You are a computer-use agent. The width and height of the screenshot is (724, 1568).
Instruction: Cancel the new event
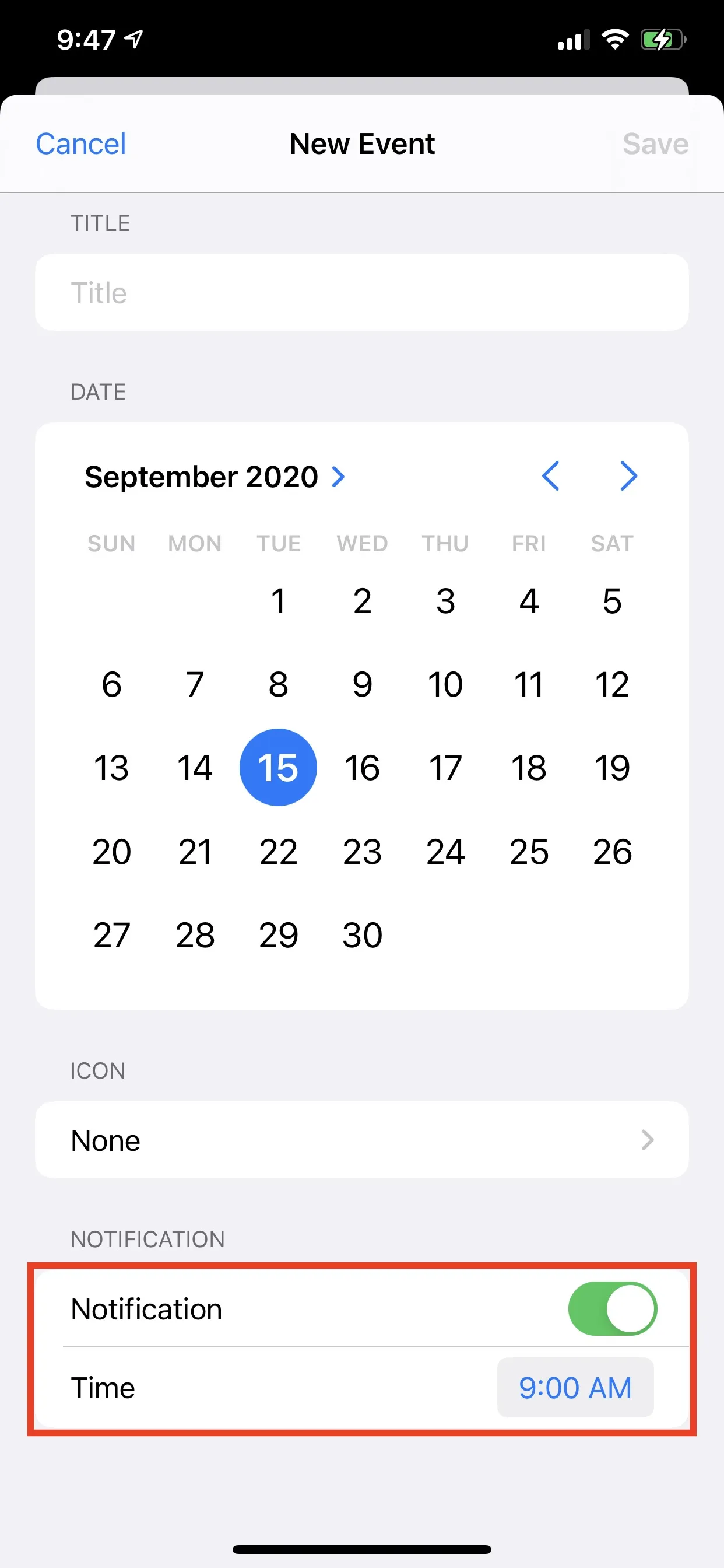[x=81, y=144]
